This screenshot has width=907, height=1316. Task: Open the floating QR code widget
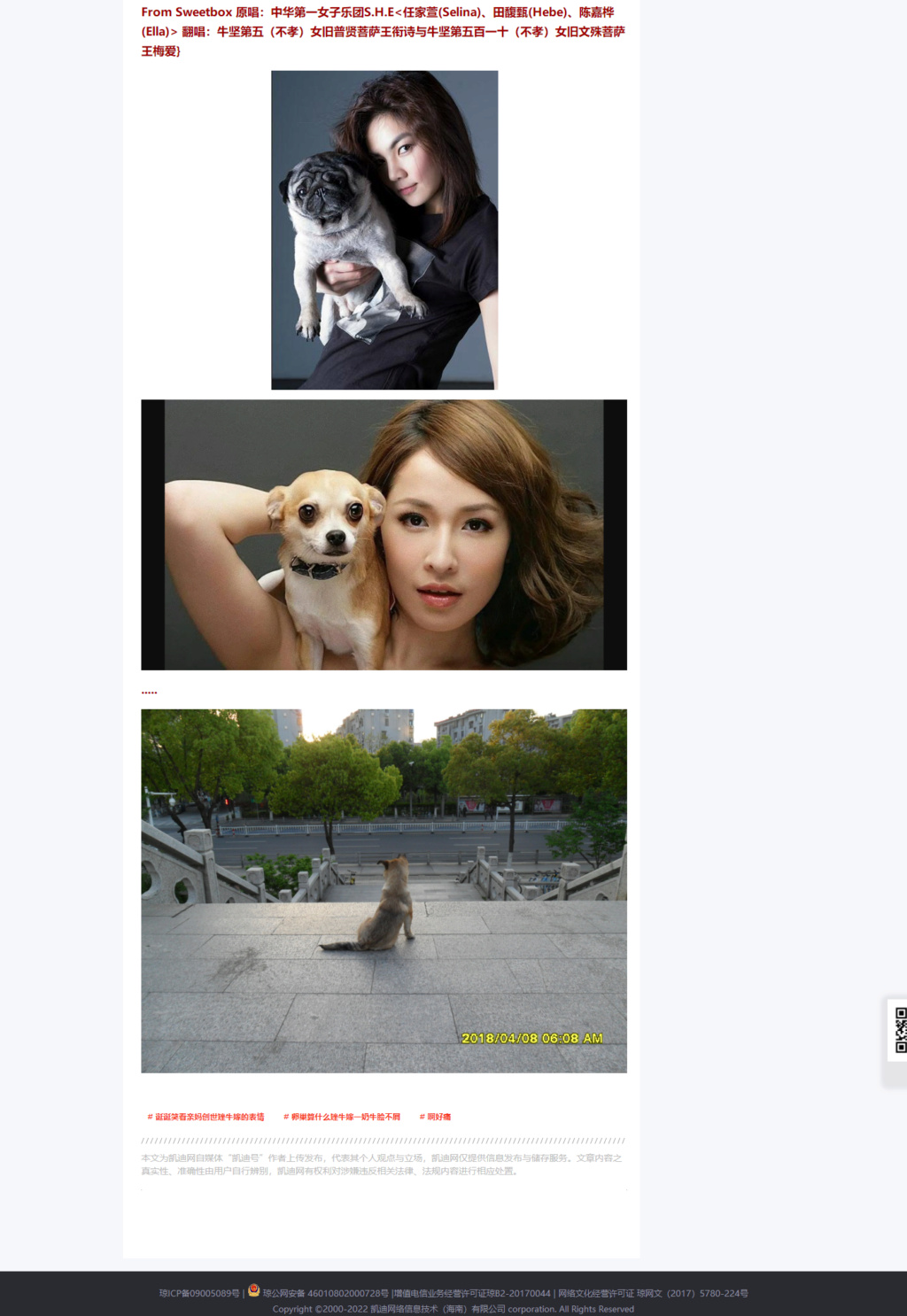(899, 1029)
